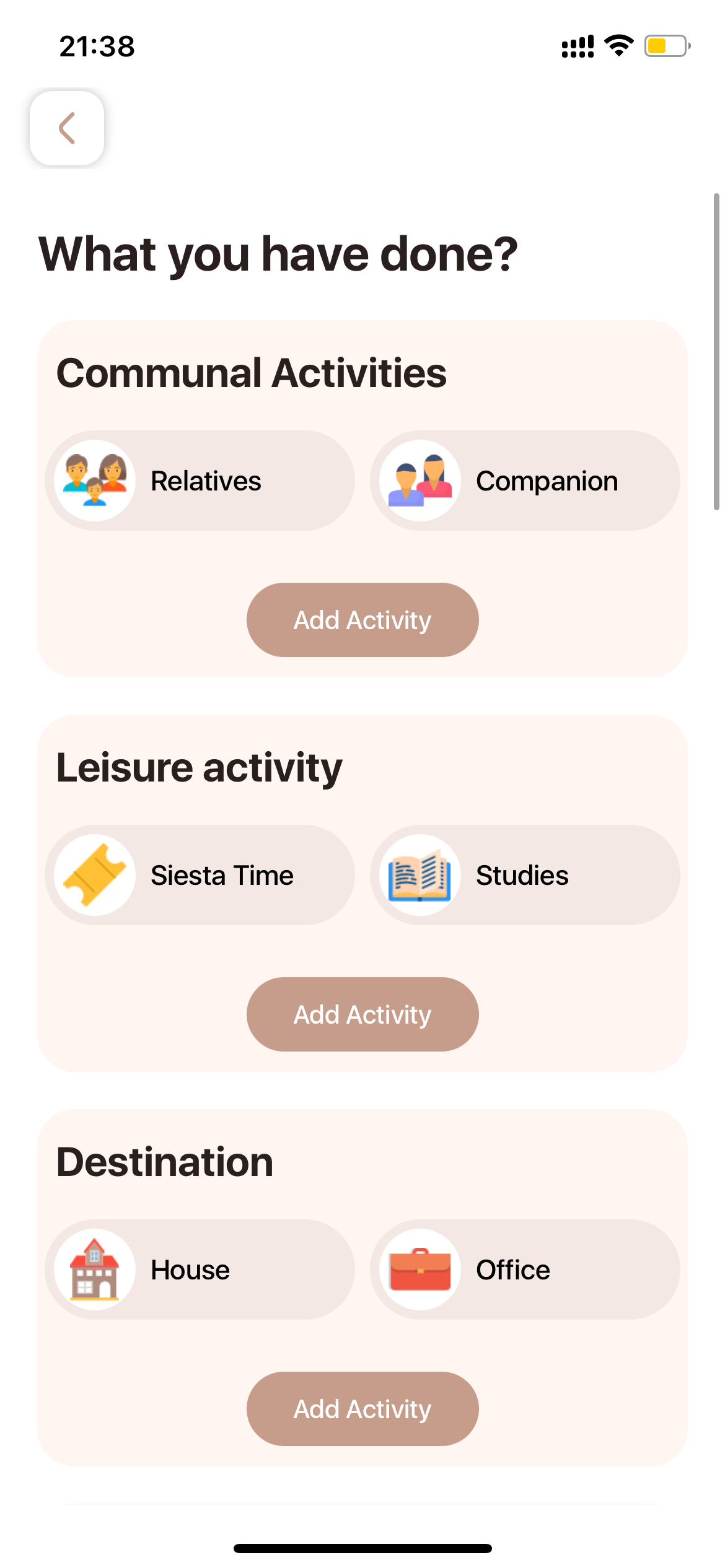Add activity under Destination
This screenshot has height=1568, width=725.
coord(362,1409)
